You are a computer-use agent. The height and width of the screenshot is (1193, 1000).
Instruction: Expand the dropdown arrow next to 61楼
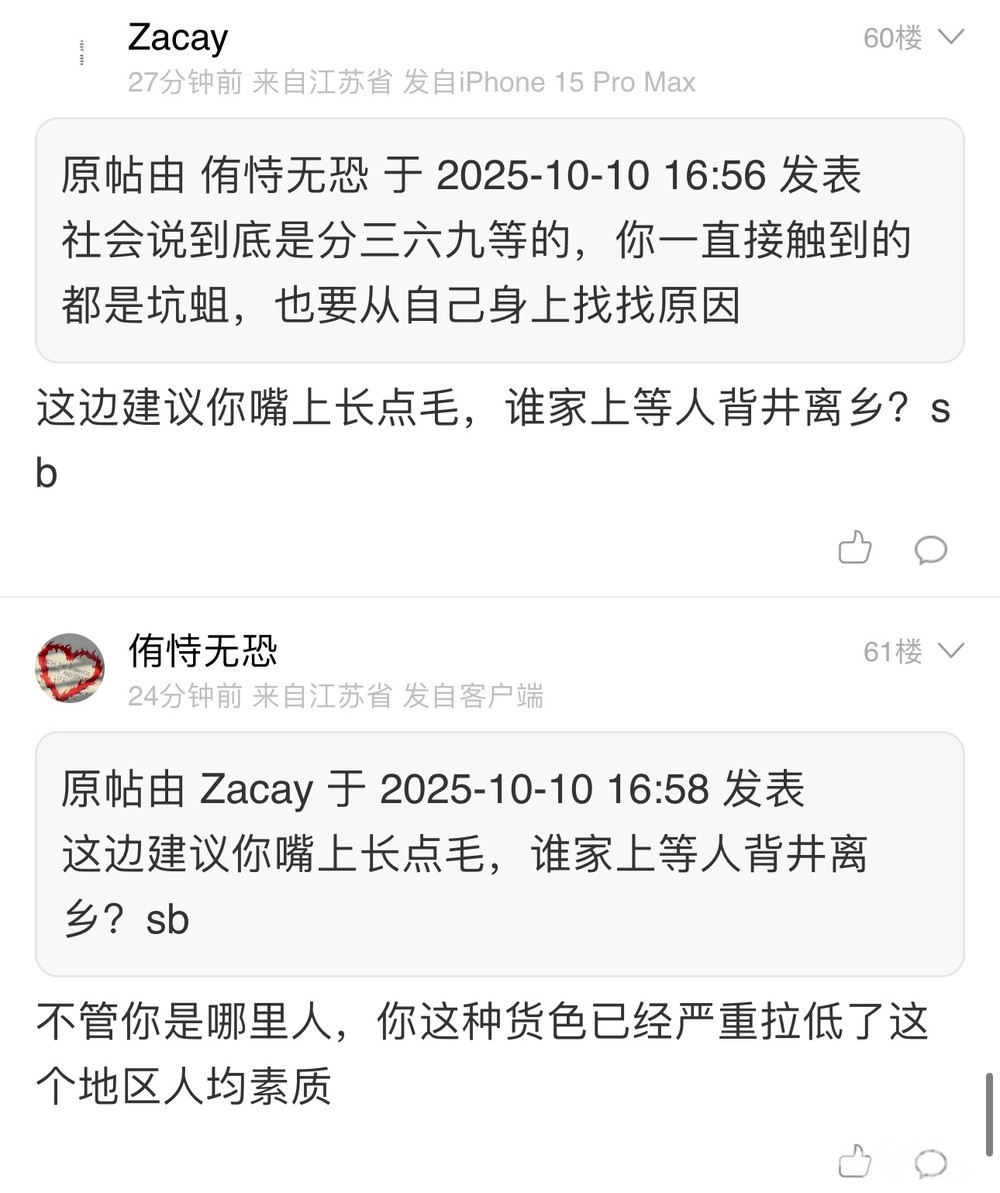click(x=951, y=652)
